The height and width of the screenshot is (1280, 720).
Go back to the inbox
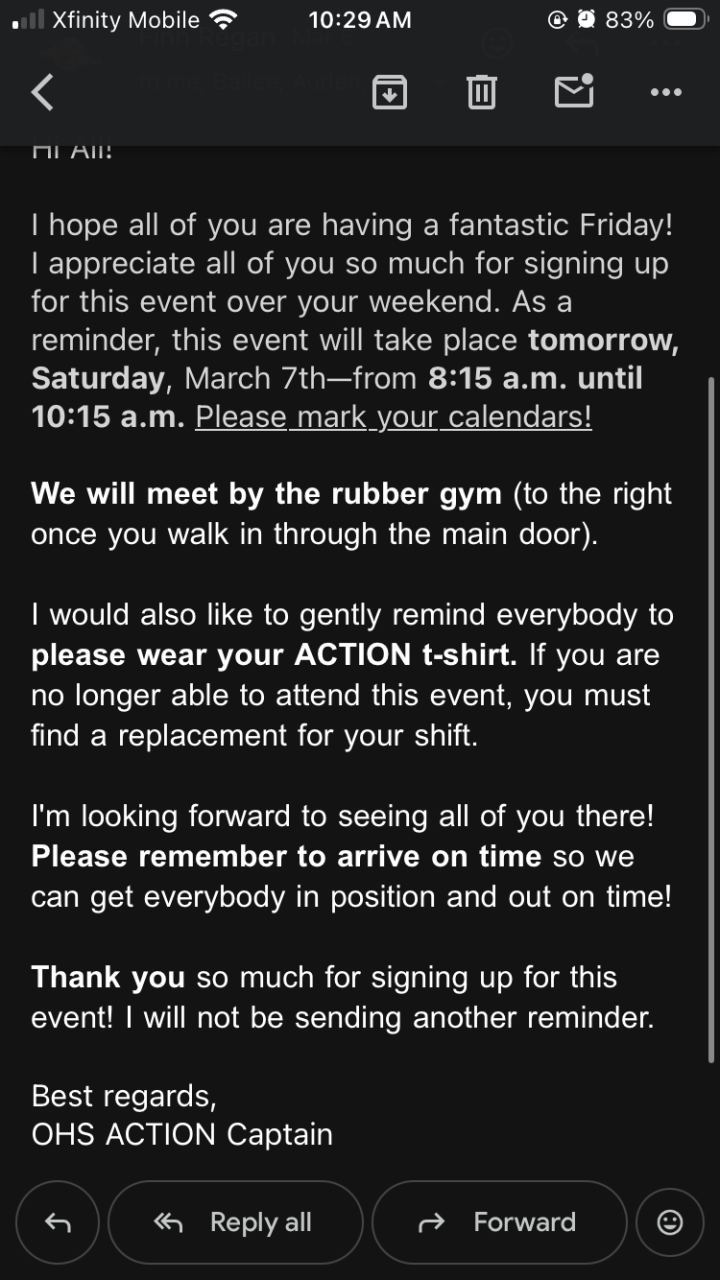42,92
